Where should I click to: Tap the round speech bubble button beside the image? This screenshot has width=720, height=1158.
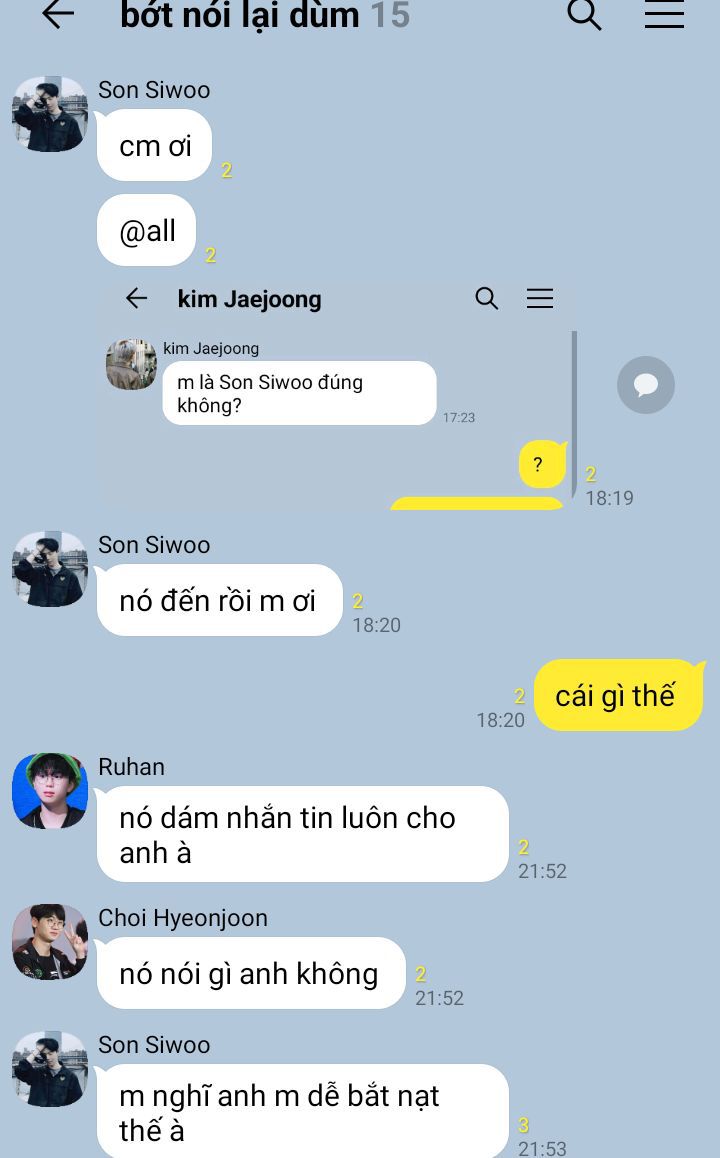(x=645, y=385)
